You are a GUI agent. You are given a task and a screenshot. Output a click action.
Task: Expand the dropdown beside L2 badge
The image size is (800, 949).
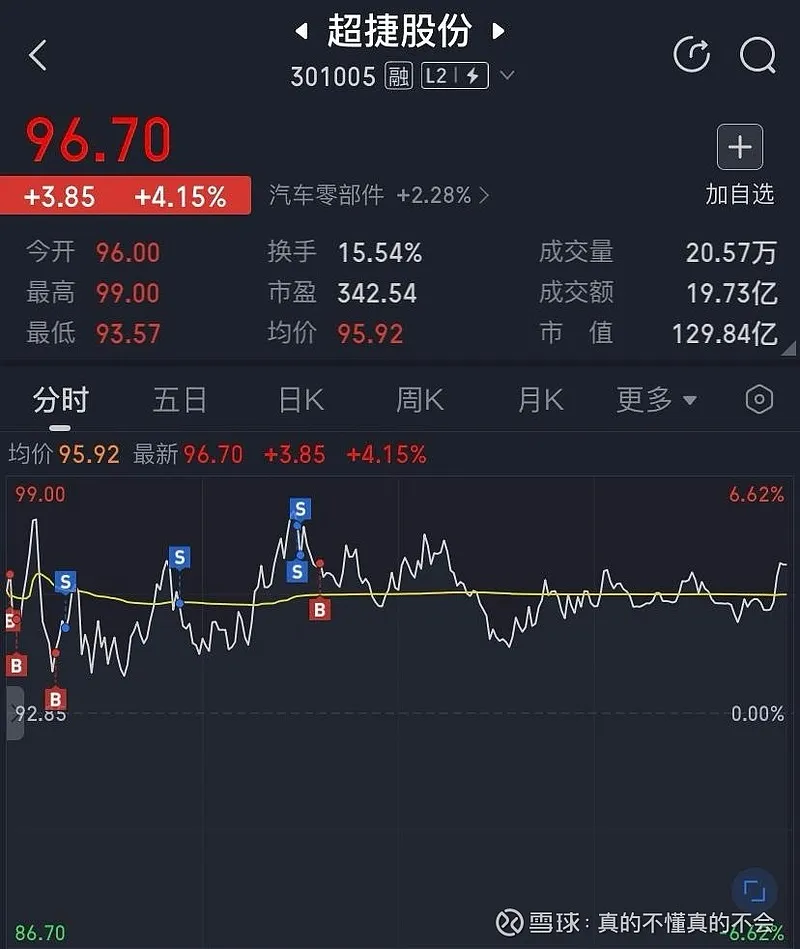[x=507, y=76]
